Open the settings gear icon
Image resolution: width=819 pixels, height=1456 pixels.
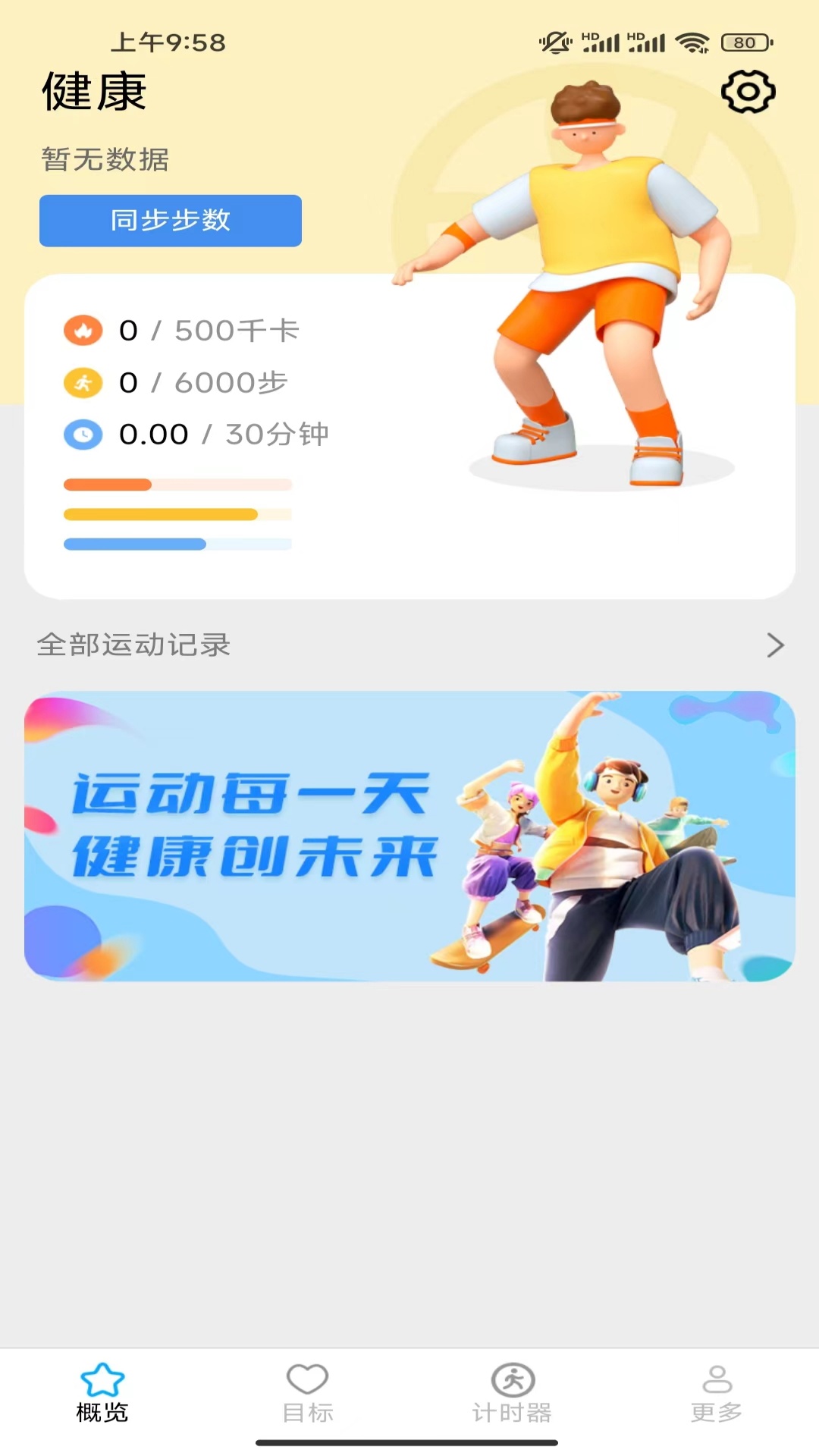(748, 93)
